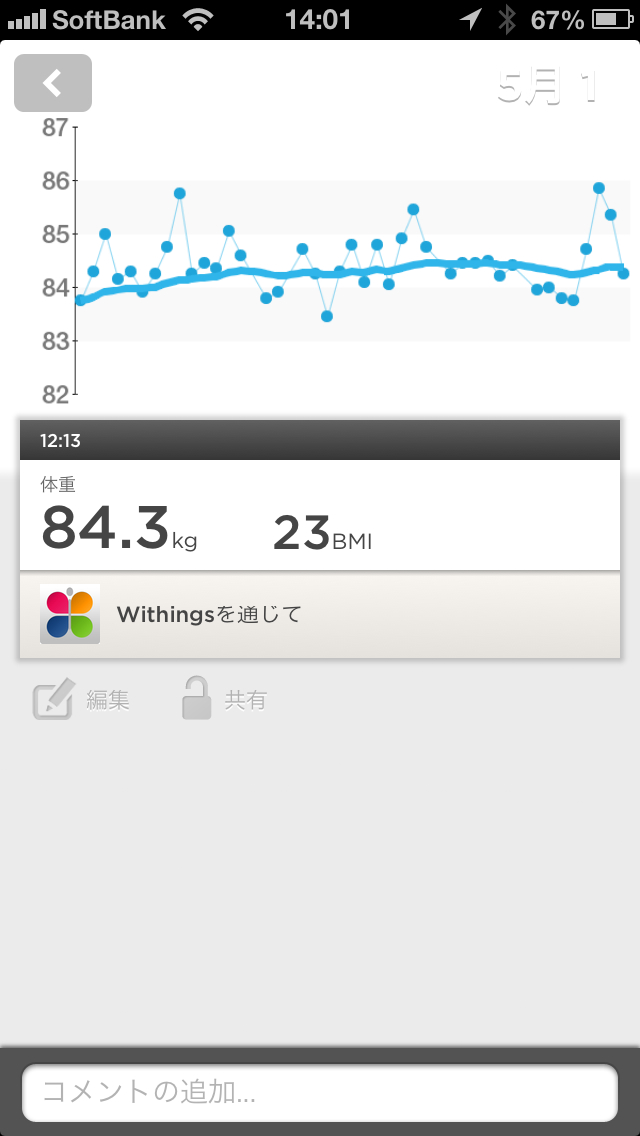640x1136 pixels.
Task: Tap 共有 to share this entry
Action: (224, 699)
